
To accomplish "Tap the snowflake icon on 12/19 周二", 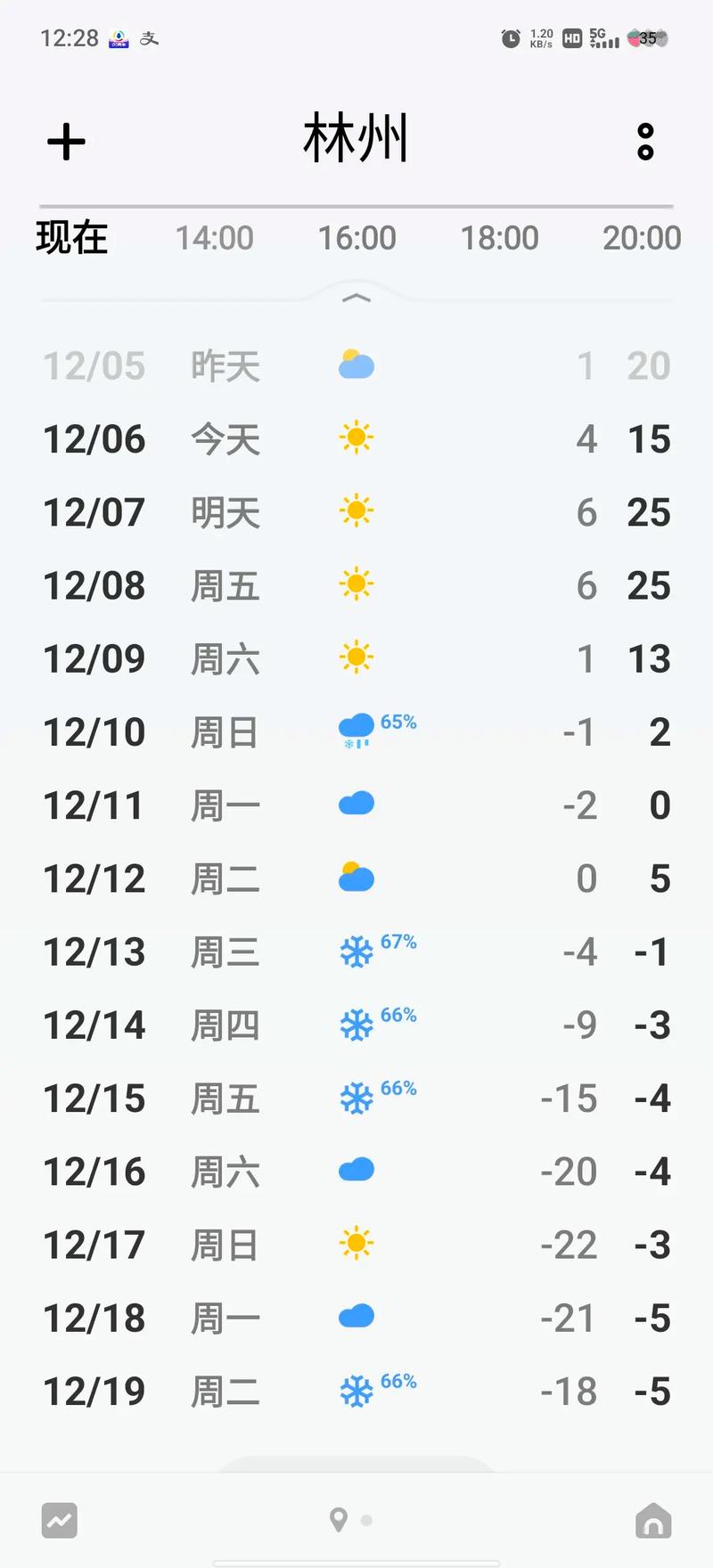I will [x=355, y=1390].
